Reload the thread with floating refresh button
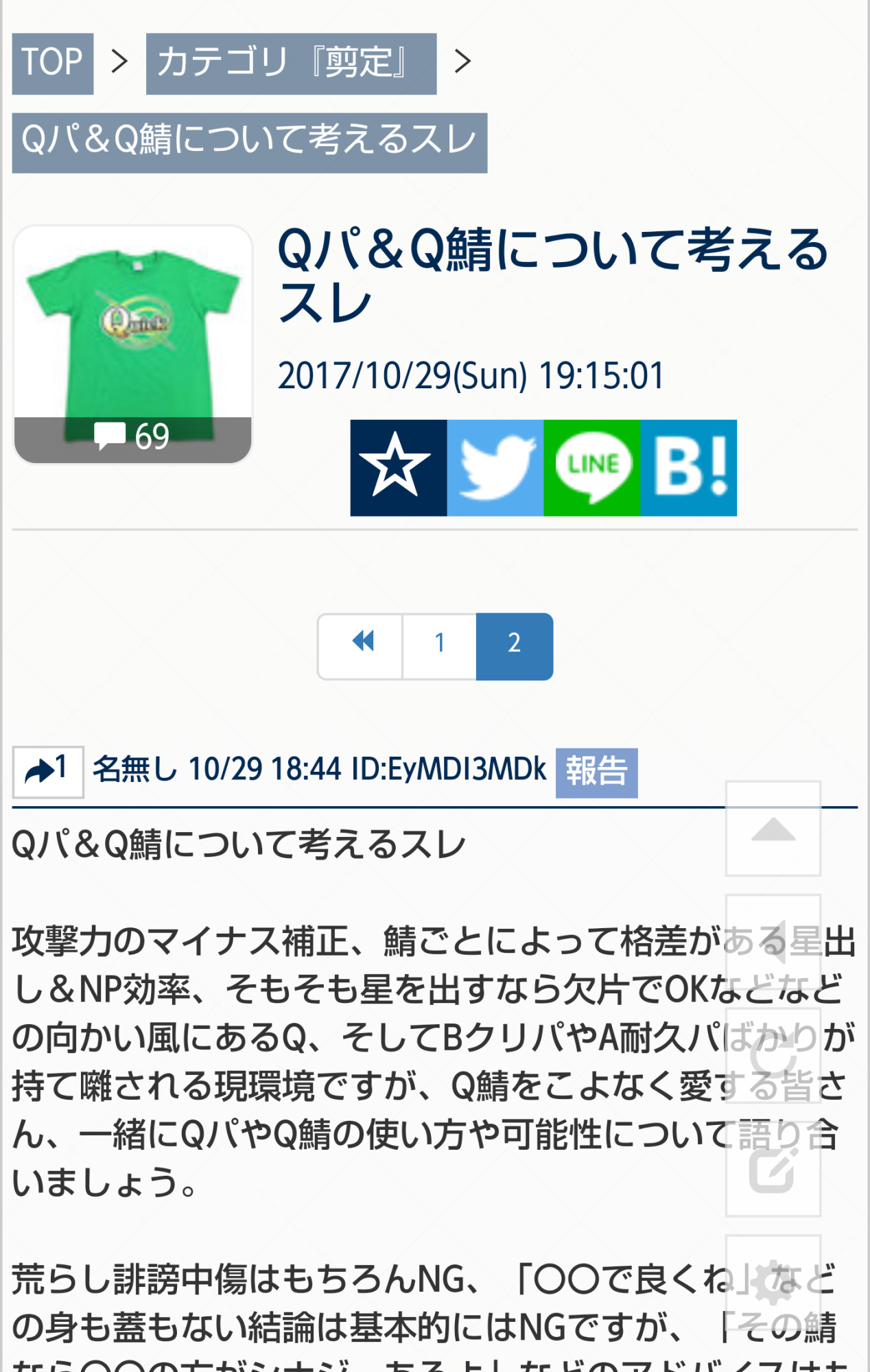The width and height of the screenshot is (870, 1372). click(773, 1055)
